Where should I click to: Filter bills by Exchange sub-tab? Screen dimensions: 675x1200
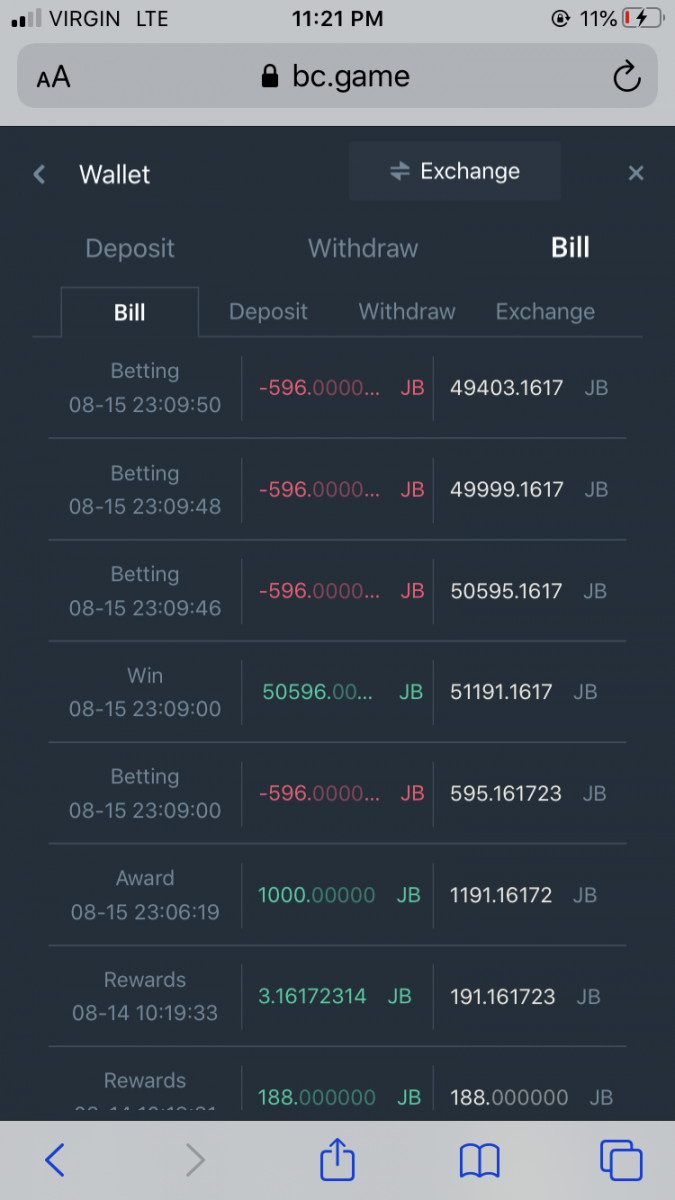pos(545,312)
